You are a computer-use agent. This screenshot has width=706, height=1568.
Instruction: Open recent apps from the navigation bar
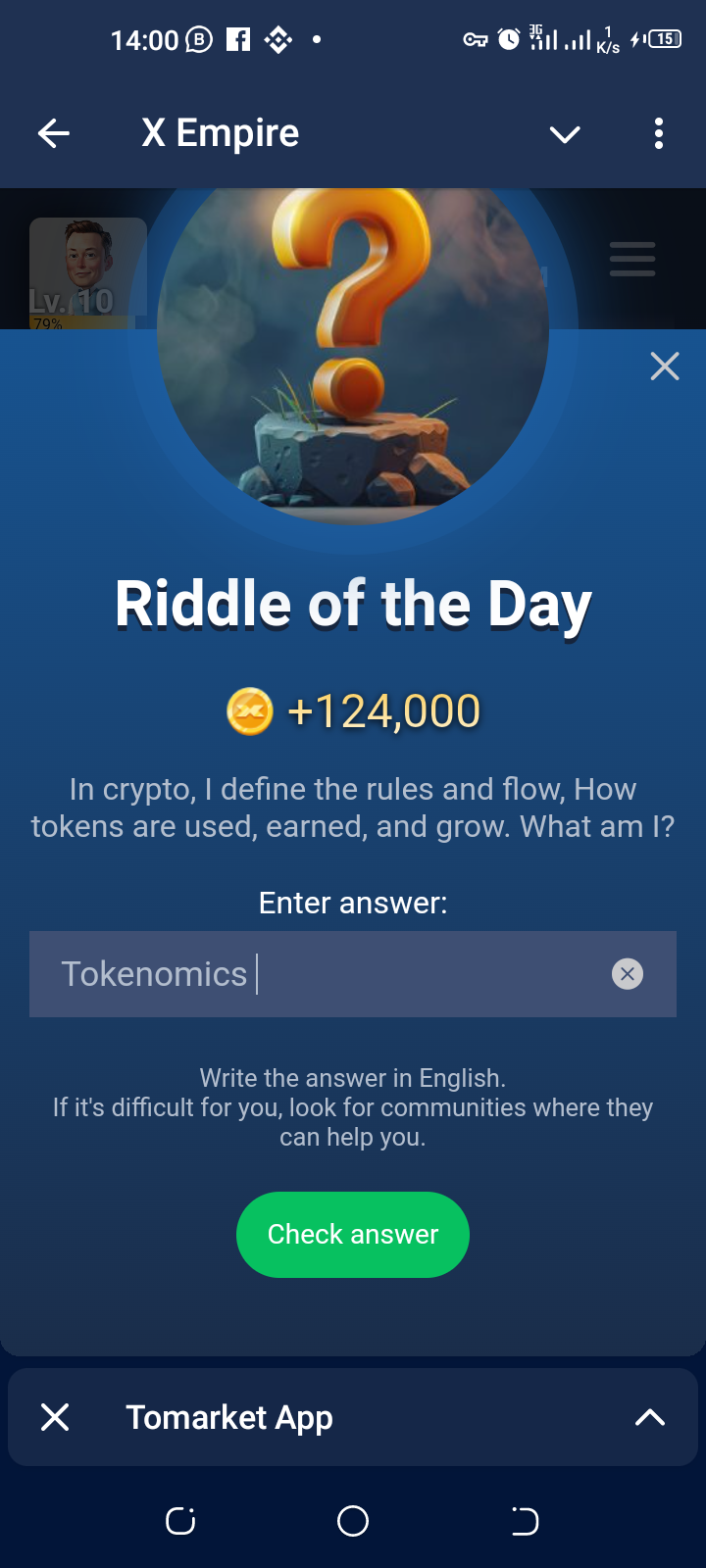[x=180, y=1521]
